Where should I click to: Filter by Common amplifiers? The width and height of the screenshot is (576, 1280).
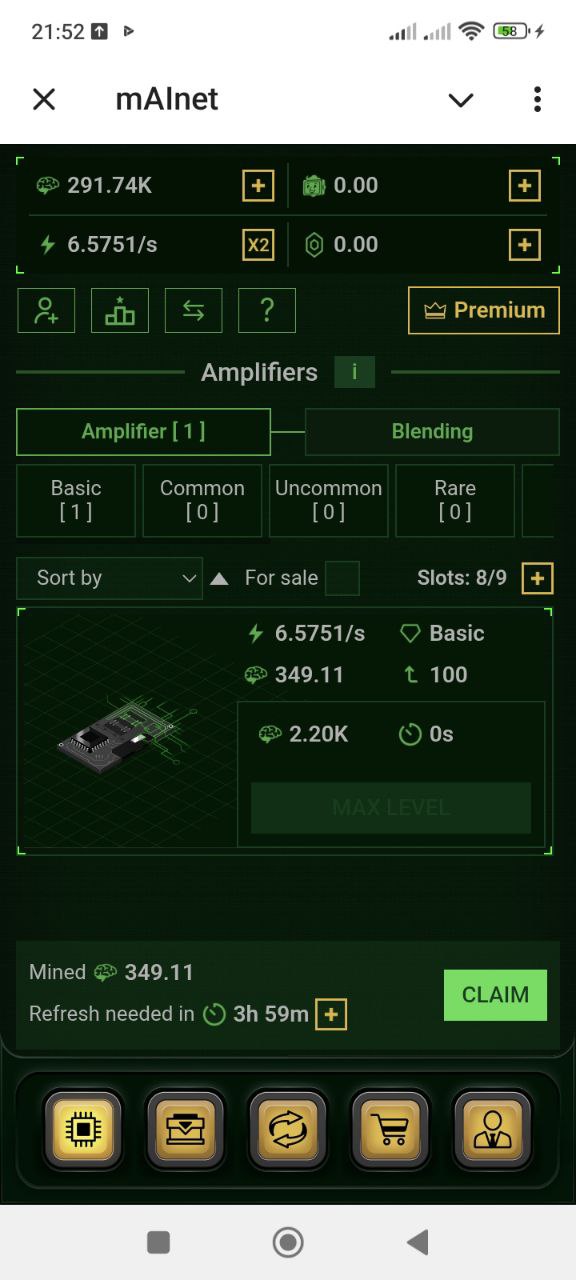202,500
